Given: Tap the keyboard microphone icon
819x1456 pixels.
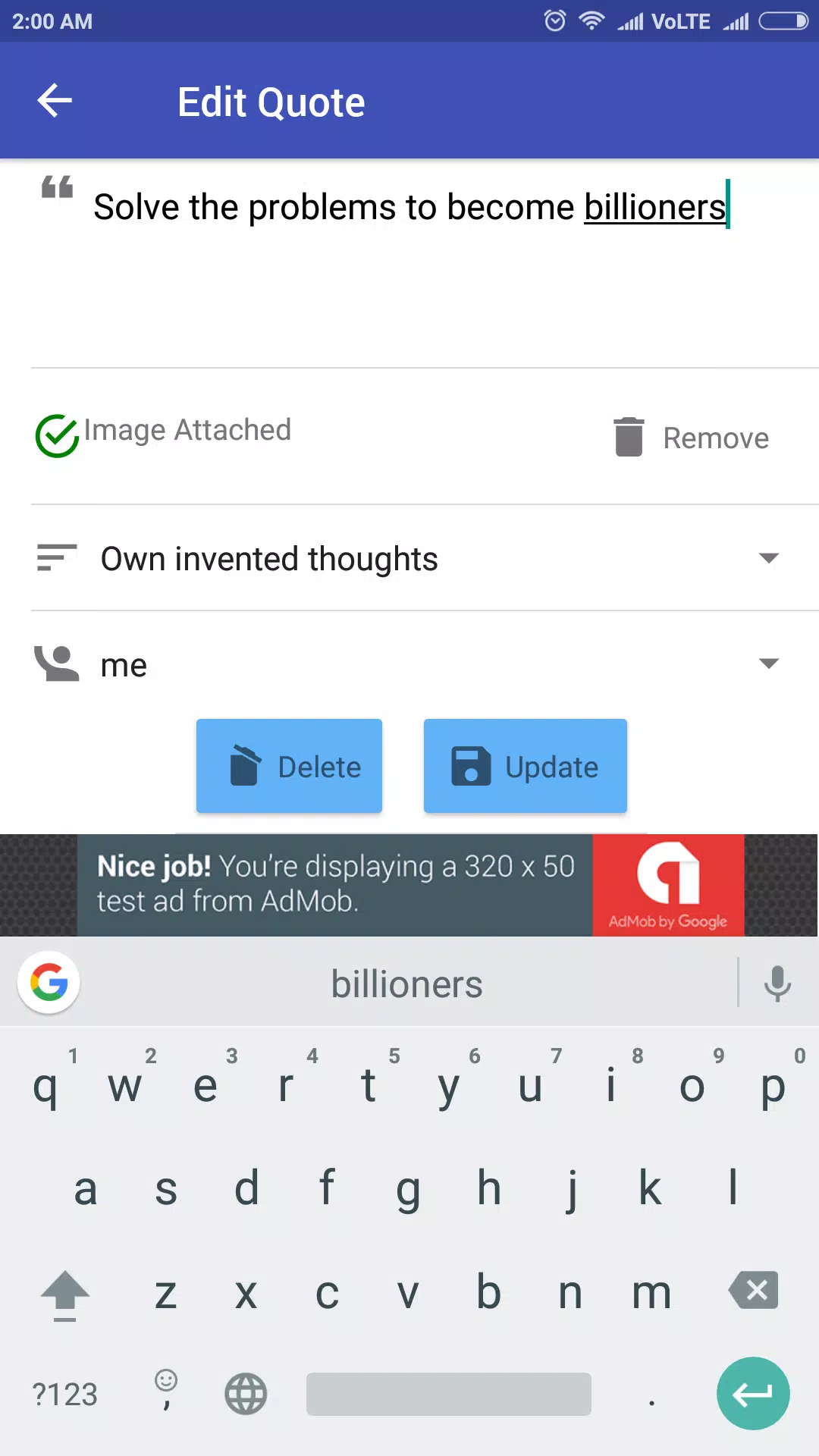Looking at the screenshot, I should (777, 984).
